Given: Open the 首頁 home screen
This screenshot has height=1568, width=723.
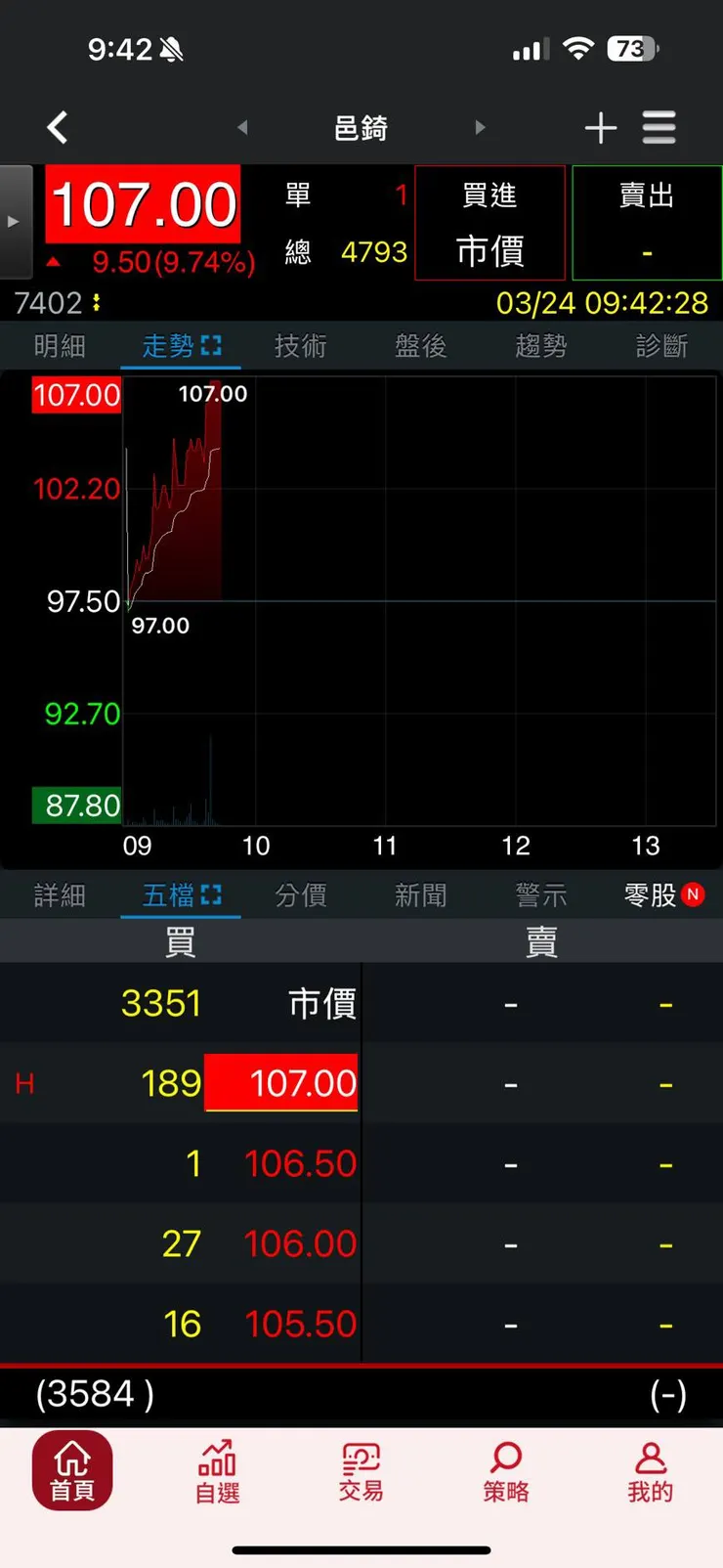Looking at the screenshot, I should click(72, 1471).
